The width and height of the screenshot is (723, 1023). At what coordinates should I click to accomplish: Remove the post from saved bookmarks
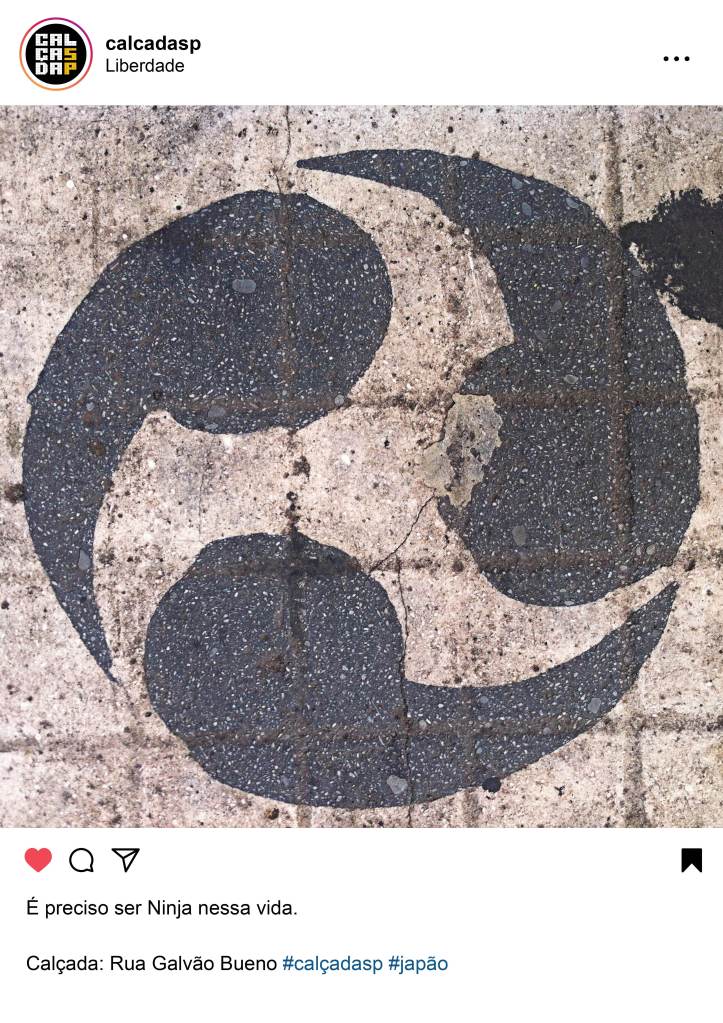[691, 860]
